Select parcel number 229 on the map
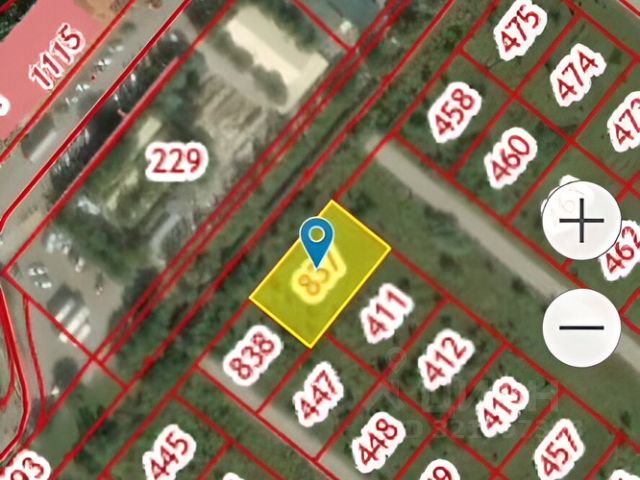Image resolution: width=640 pixels, height=480 pixels. click(176, 160)
